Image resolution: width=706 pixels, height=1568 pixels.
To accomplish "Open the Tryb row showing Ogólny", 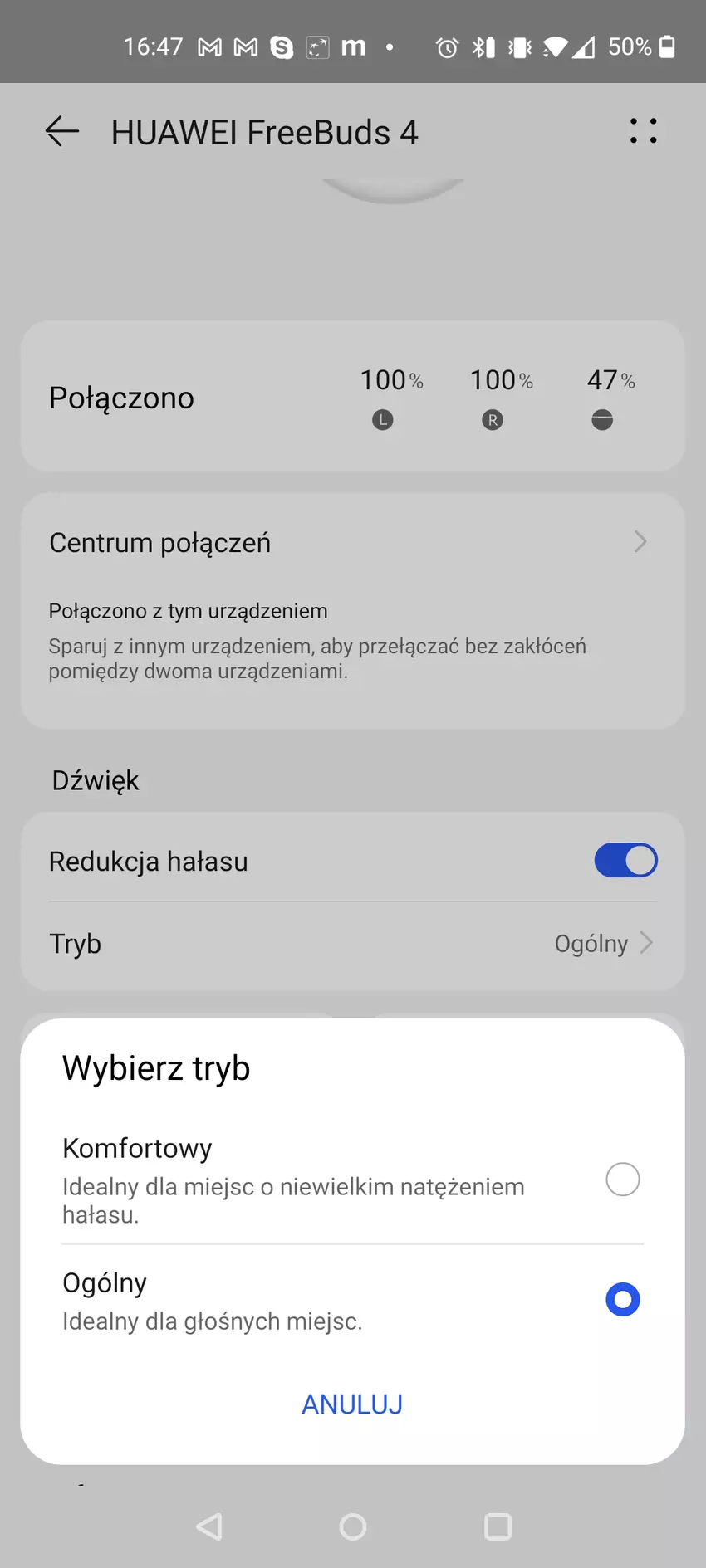I will pyautogui.click(x=352, y=944).
